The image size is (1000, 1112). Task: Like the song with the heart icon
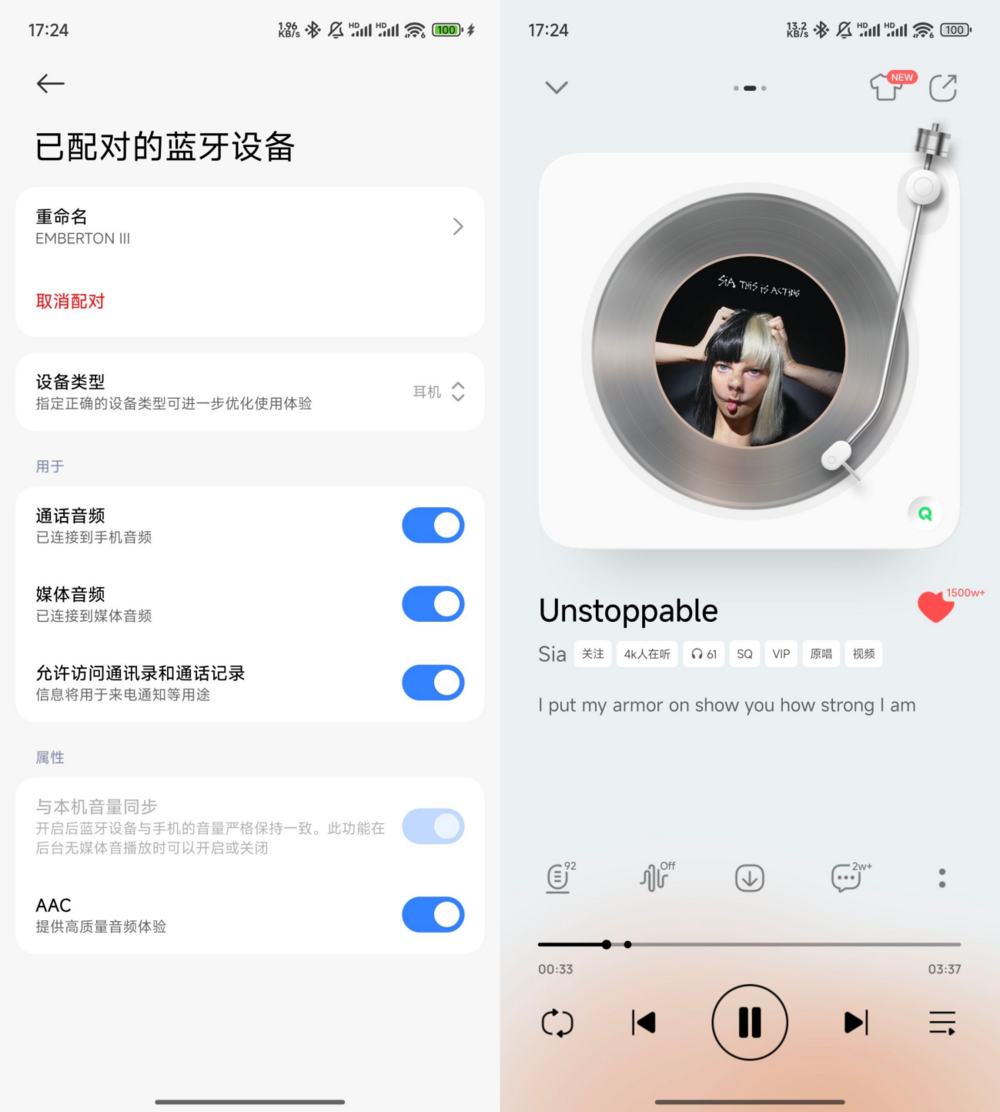pyautogui.click(x=936, y=606)
